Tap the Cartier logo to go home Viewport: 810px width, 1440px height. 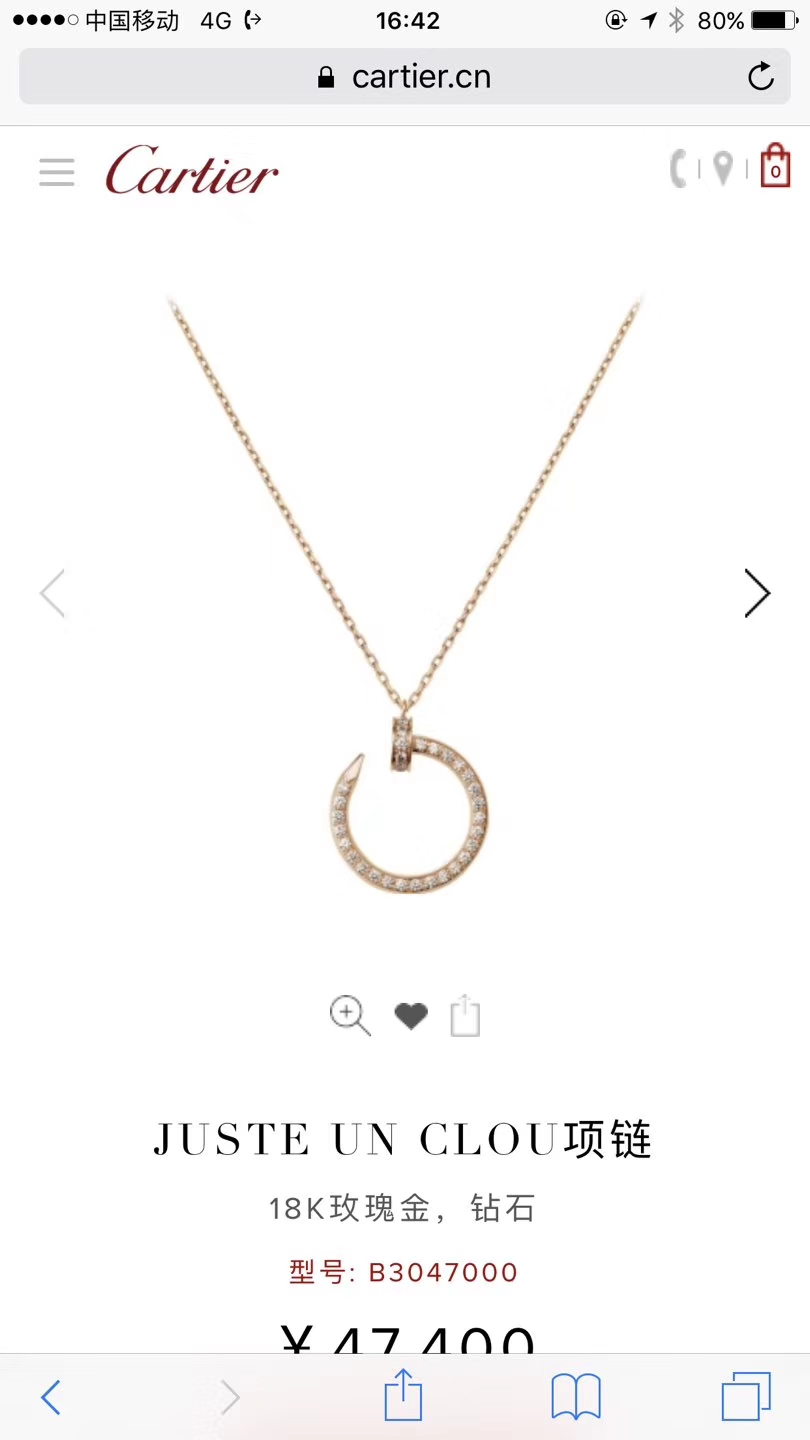coord(192,171)
